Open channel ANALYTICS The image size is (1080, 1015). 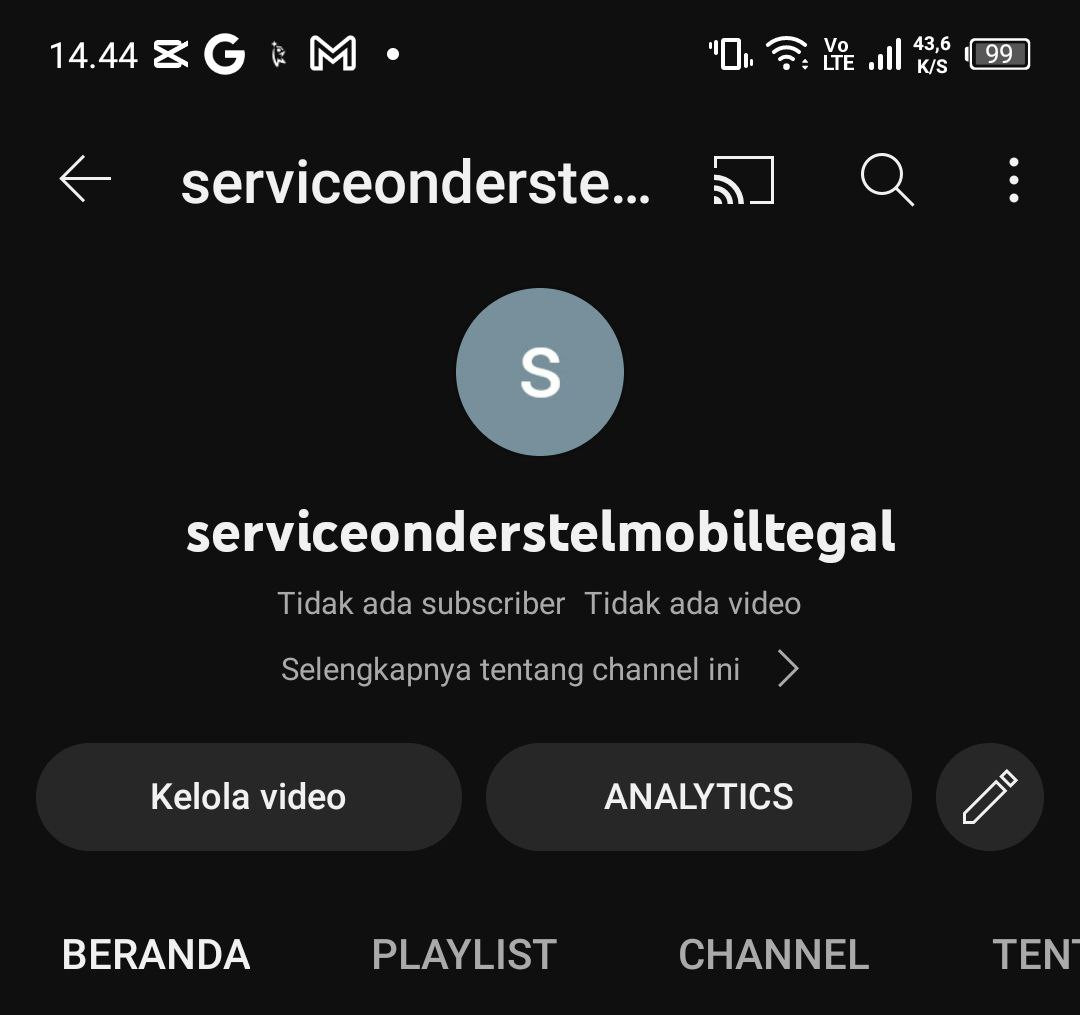click(699, 797)
